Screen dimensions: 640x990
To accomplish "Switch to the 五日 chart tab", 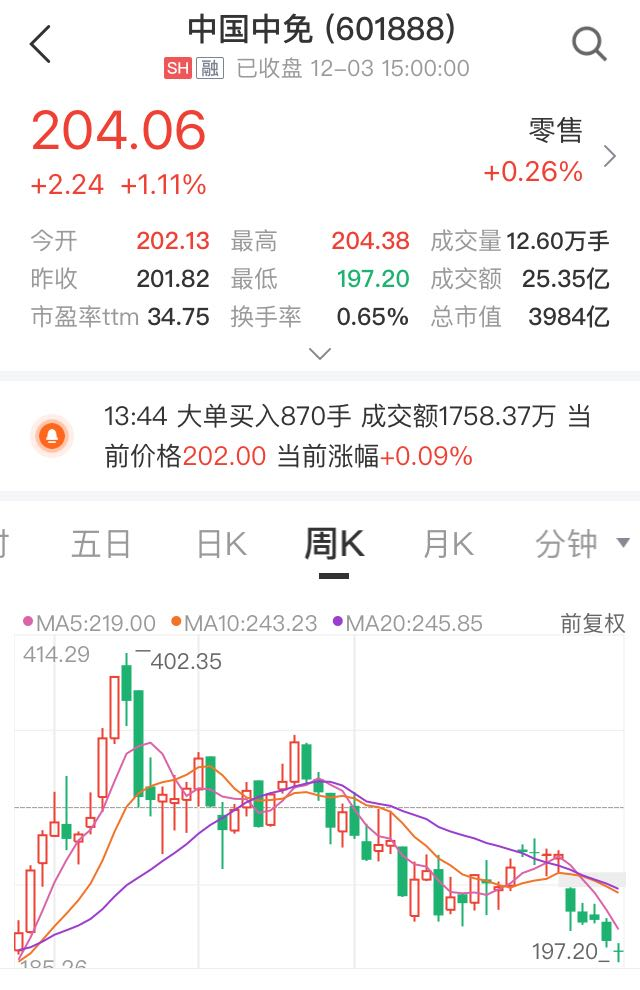I will tap(101, 544).
